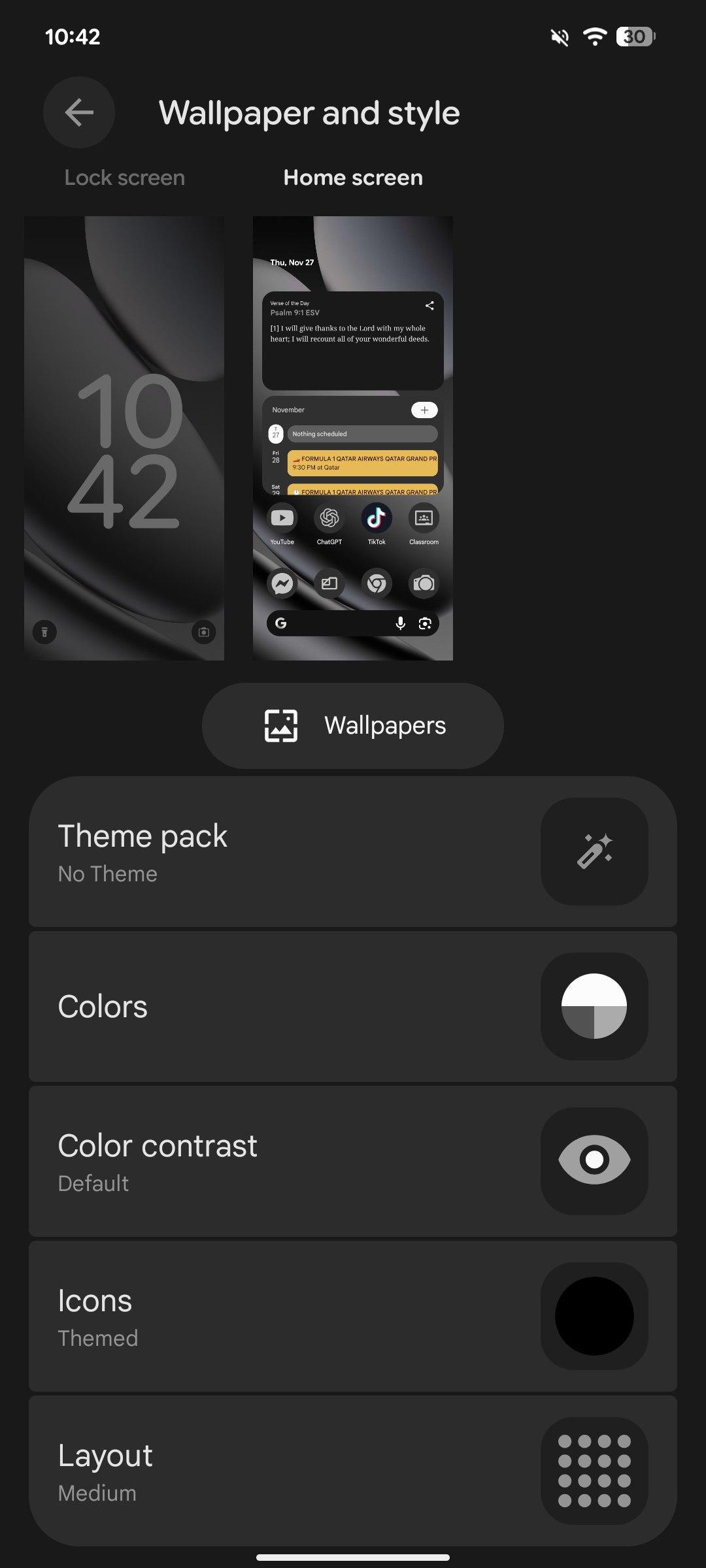The width and height of the screenshot is (706, 1568).
Task: Change the Icons style
Action: pyautogui.click(x=353, y=1316)
